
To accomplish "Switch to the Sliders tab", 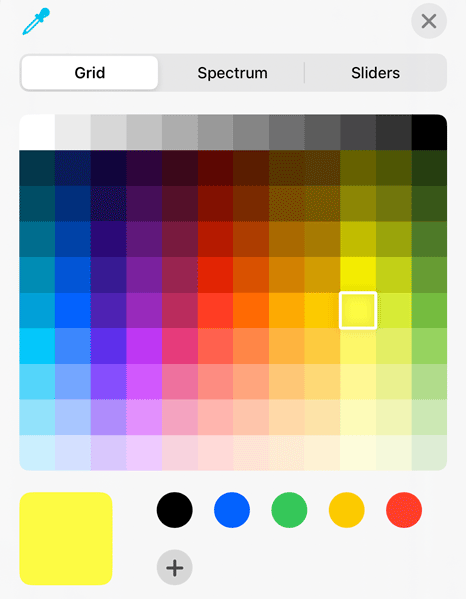I will (x=375, y=73).
